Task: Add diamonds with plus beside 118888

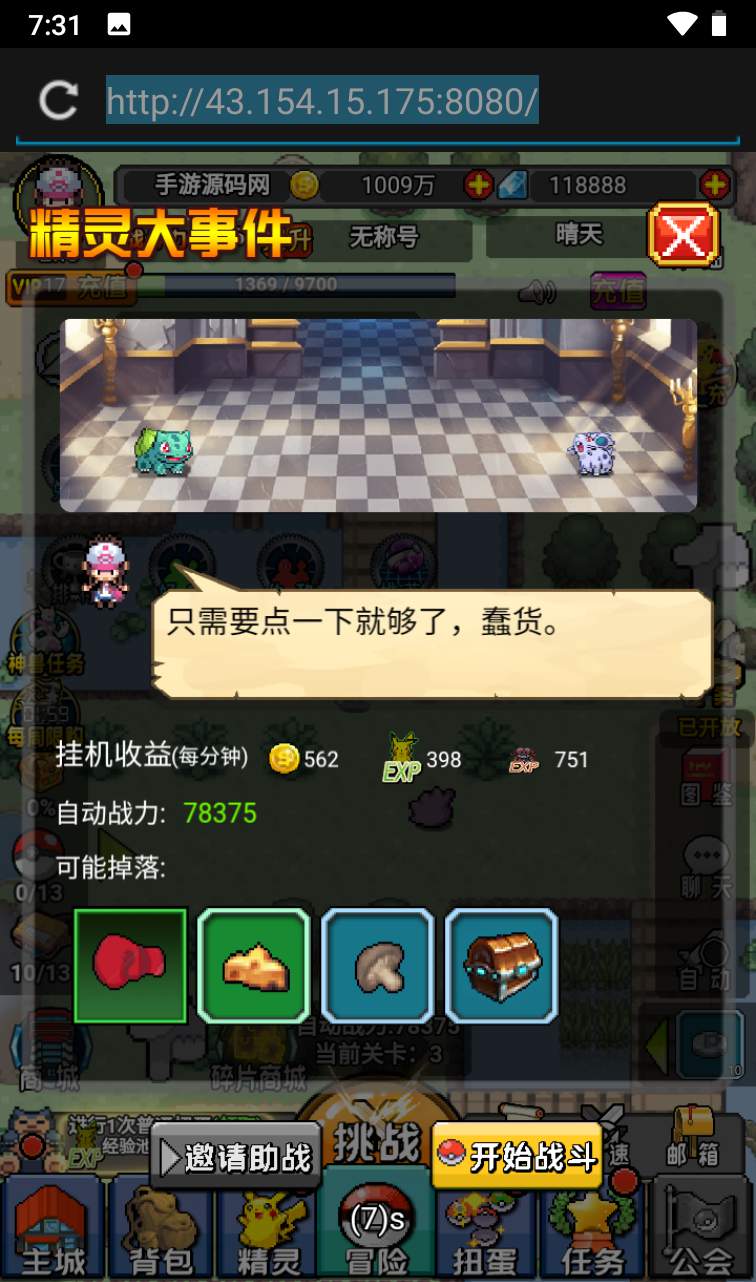Action: click(x=714, y=185)
